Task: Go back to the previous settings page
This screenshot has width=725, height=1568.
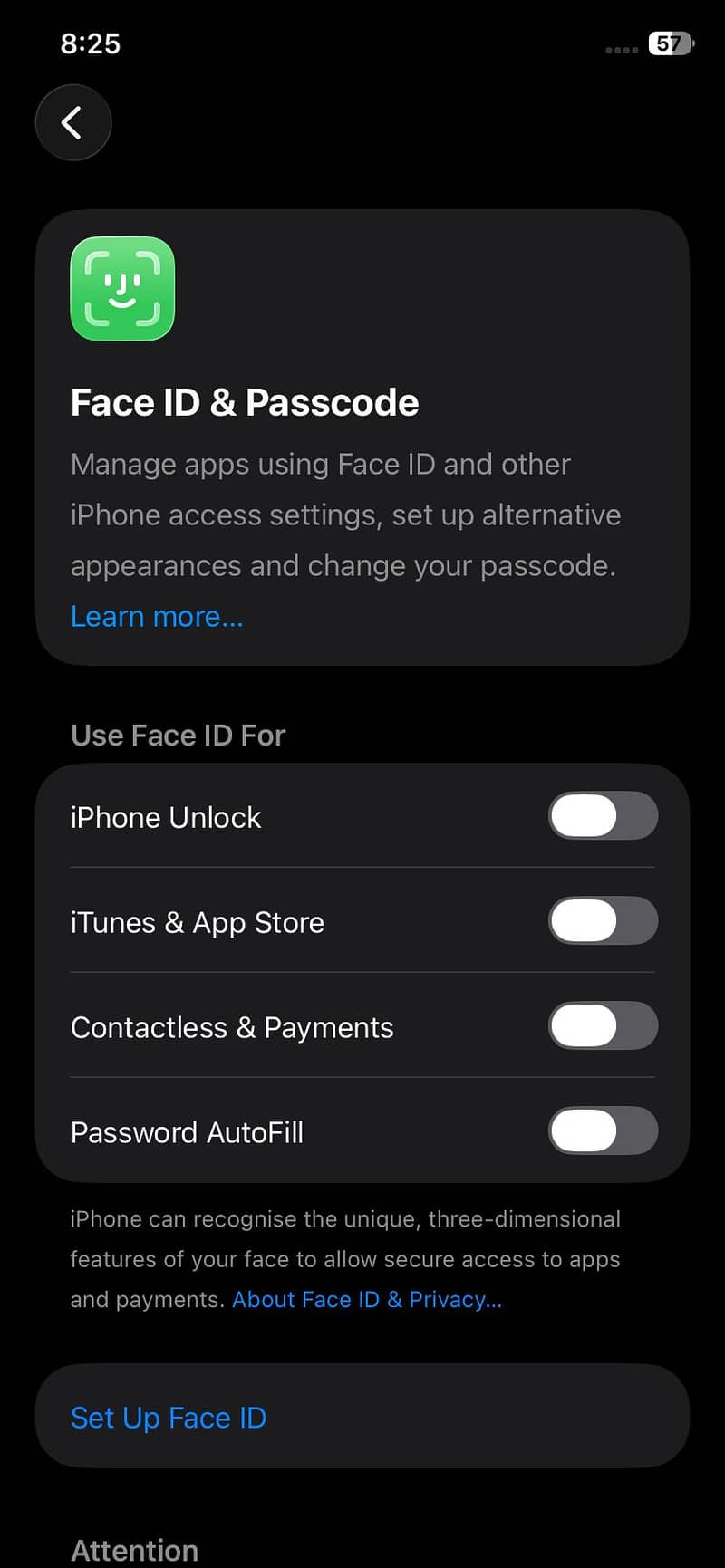Action: pos(72,122)
